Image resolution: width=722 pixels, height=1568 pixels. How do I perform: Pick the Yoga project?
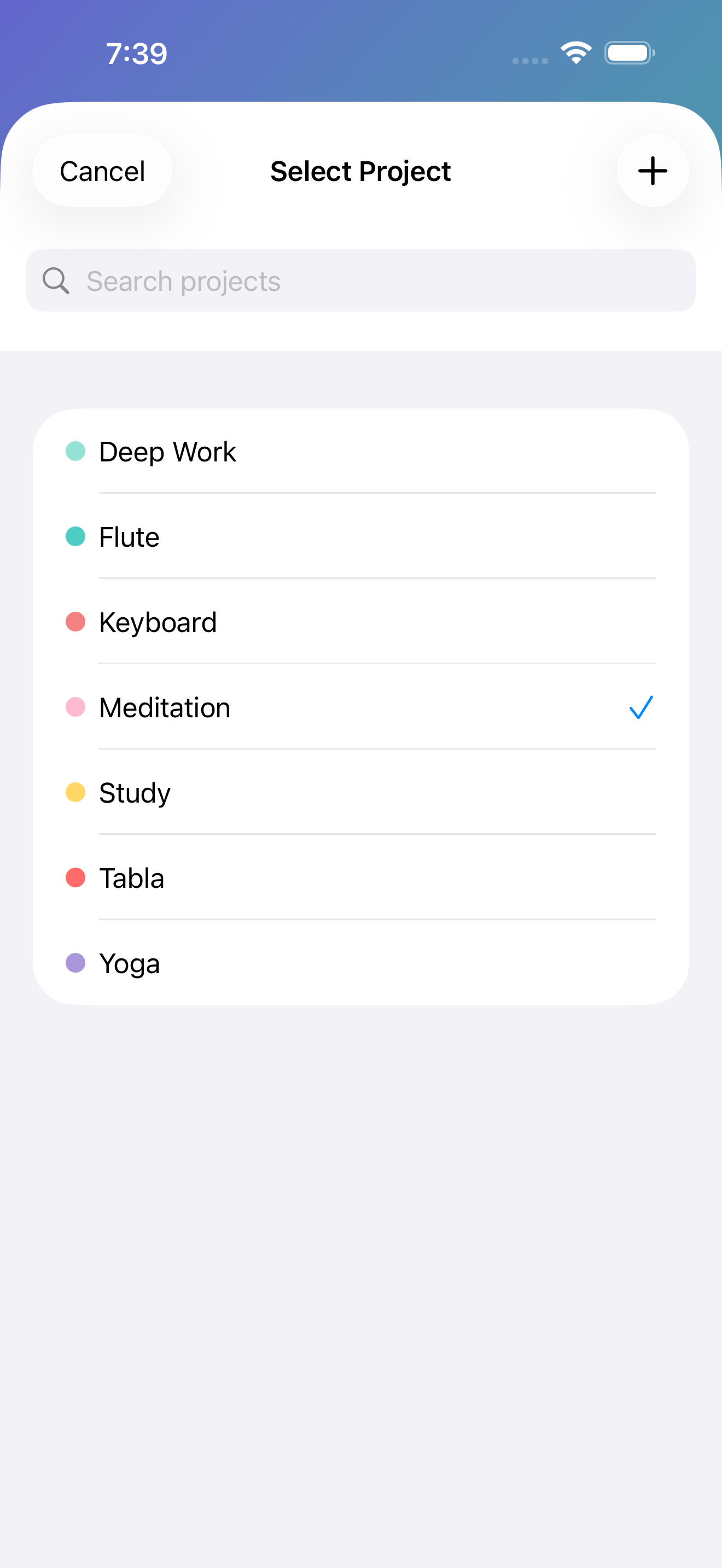(x=360, y=963)
